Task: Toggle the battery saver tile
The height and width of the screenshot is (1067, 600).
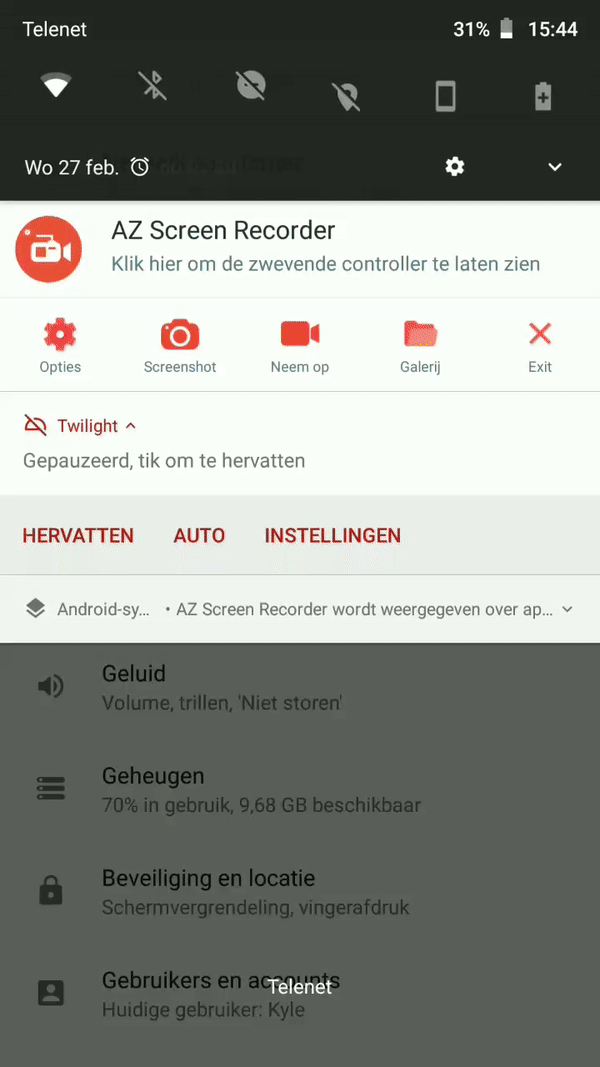Action: pyautogui.click(x=542, y=95)
